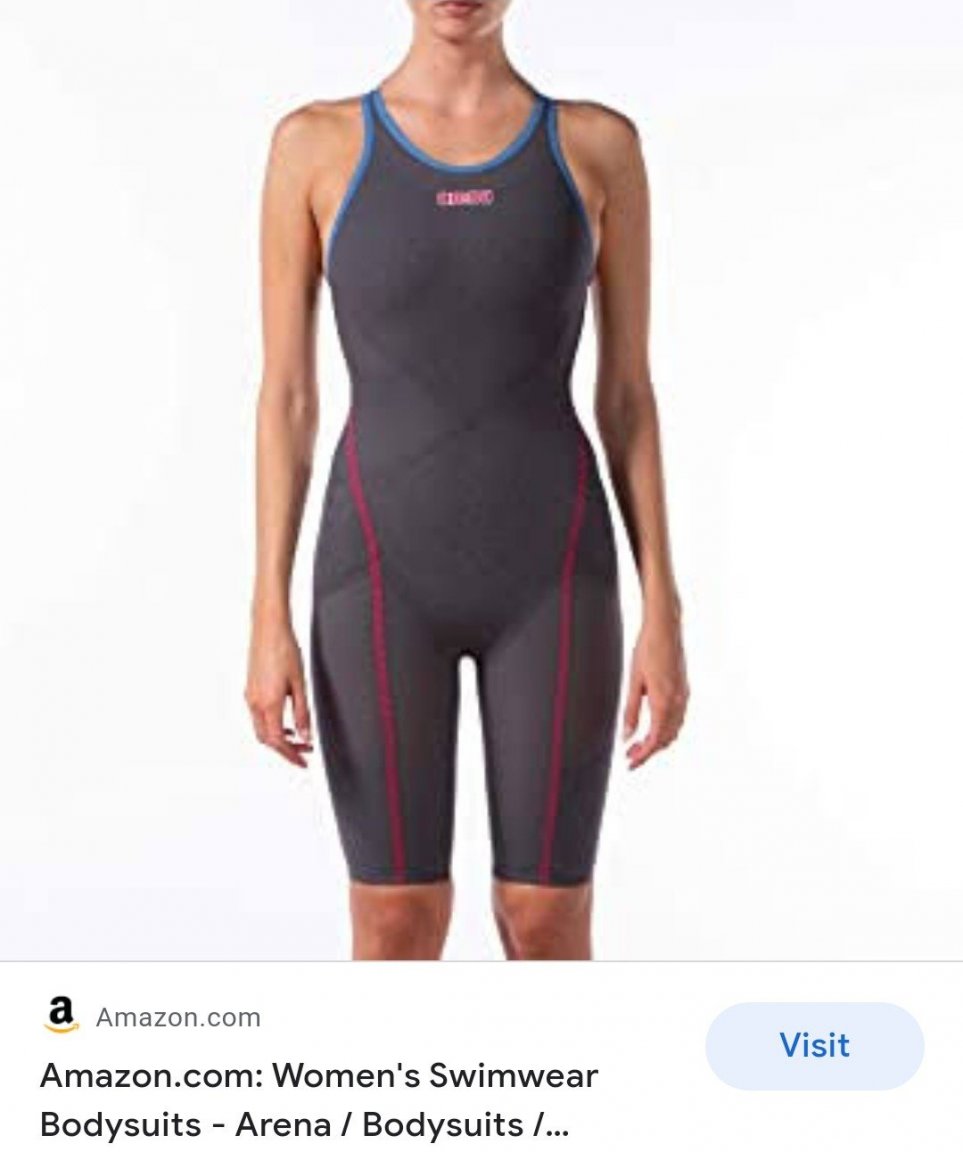Tap the Visit button
Screen dimensions: 963x1152
[814, 1046]
